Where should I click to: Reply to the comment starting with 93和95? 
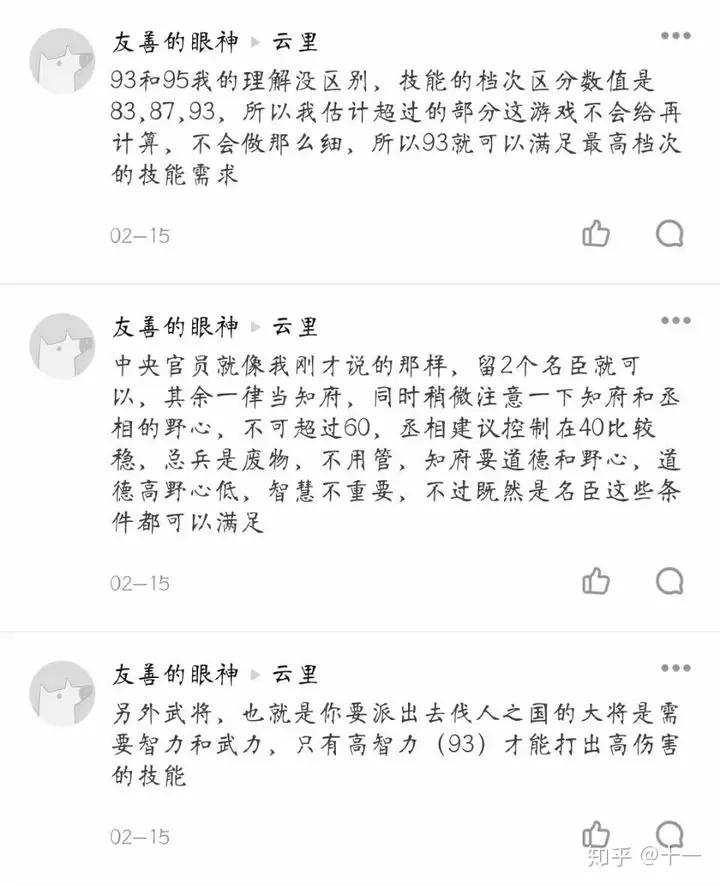point(670,234)
